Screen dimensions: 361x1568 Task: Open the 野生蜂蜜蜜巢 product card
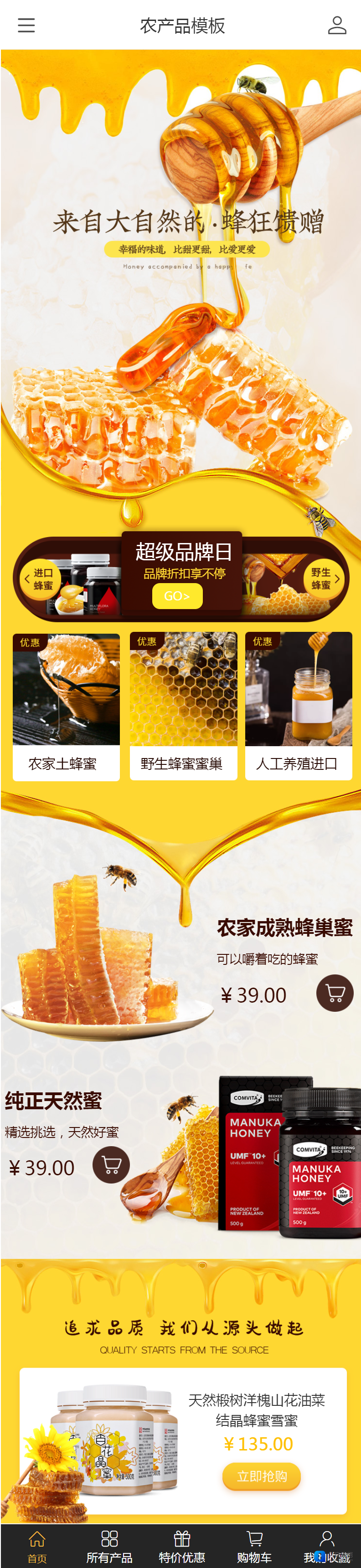coord(183,706)
